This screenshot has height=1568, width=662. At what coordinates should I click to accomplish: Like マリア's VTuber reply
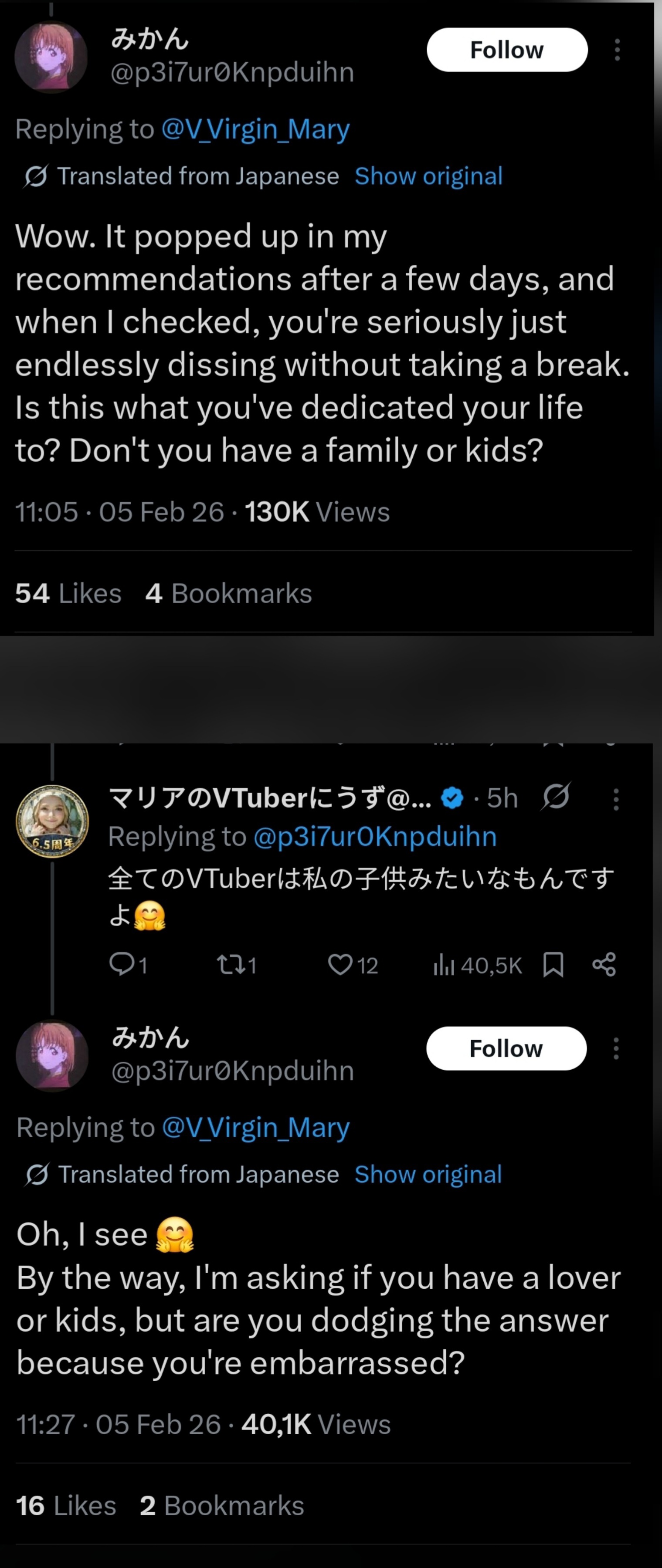[353, 965]
